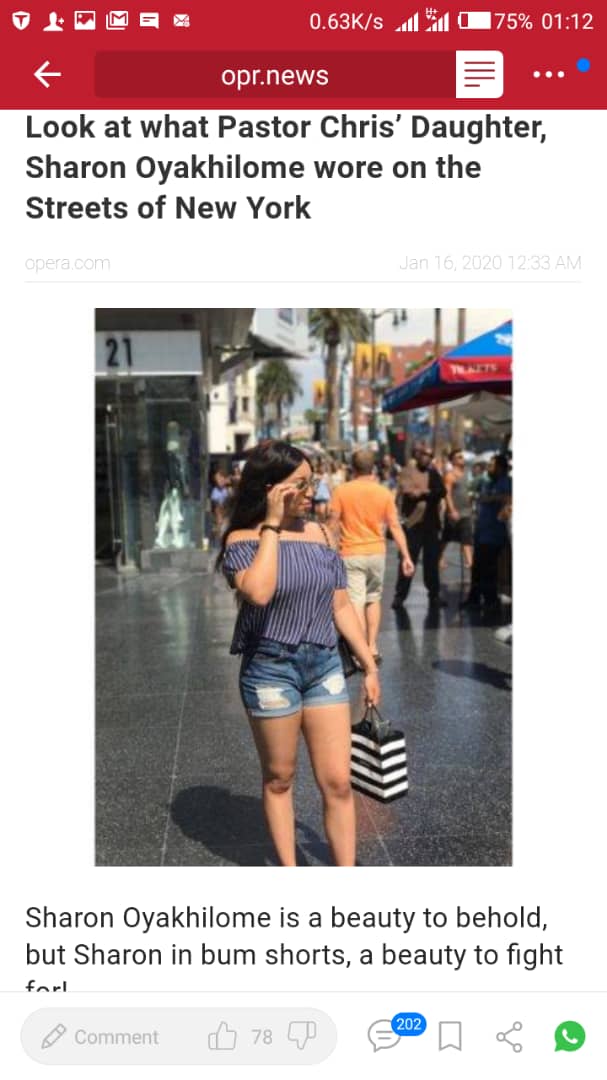Open the three-dot overflow menu

coord(549,75)
